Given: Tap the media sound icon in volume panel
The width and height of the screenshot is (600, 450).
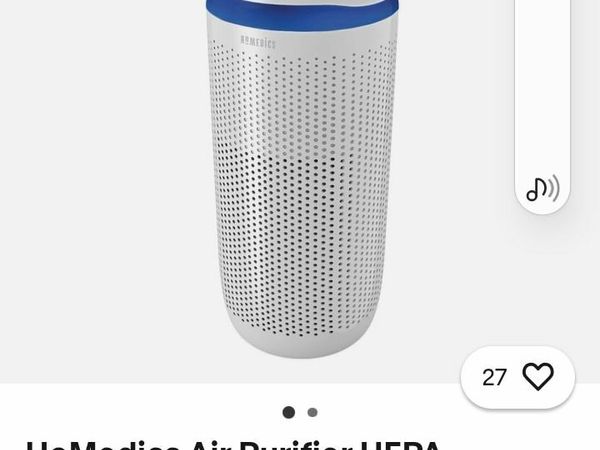Looking at the screenshot, I should 542,188.
